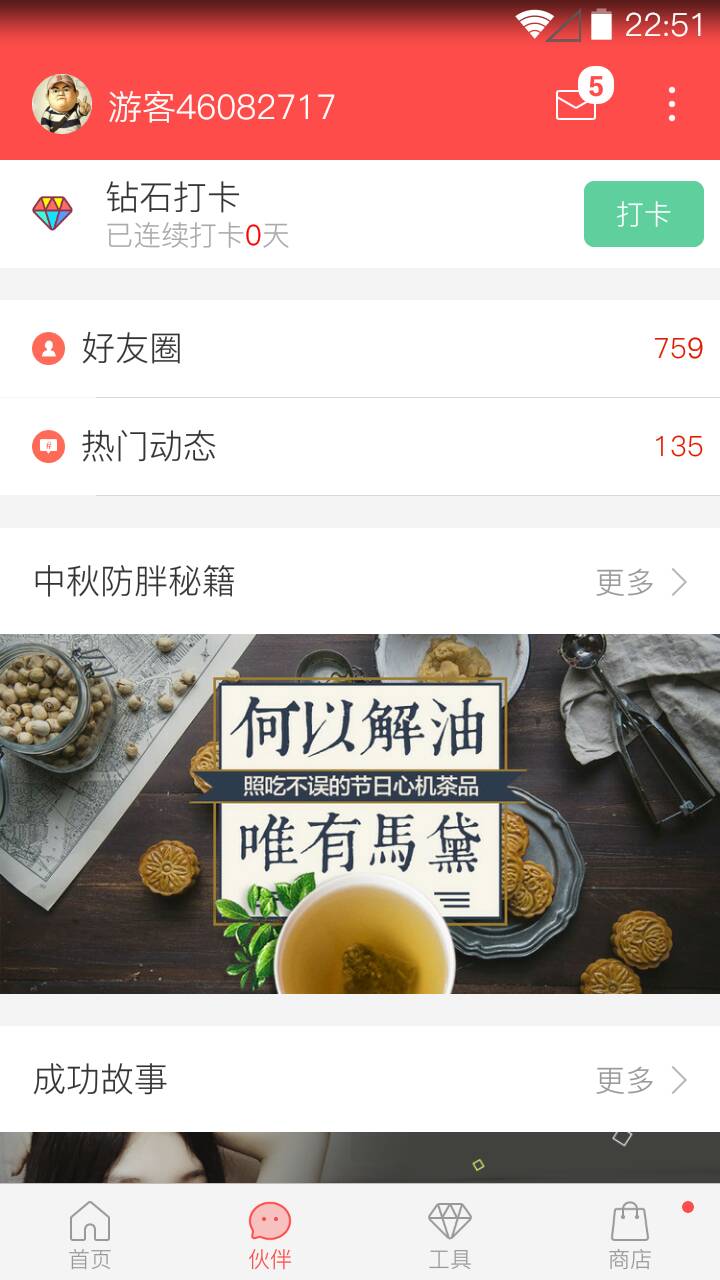
Task: Open the shopping bag icon for 商店
Action: point(632,1228)
